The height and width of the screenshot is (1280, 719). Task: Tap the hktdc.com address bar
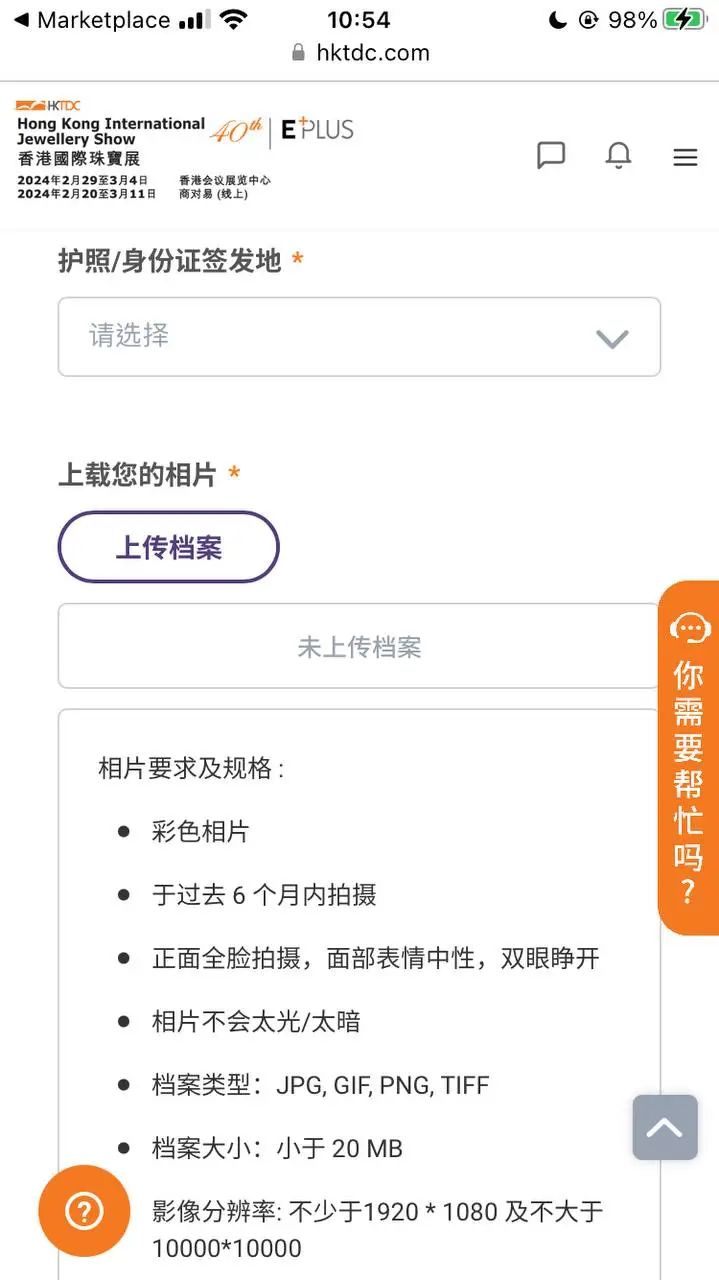click(x=360, y=53)
